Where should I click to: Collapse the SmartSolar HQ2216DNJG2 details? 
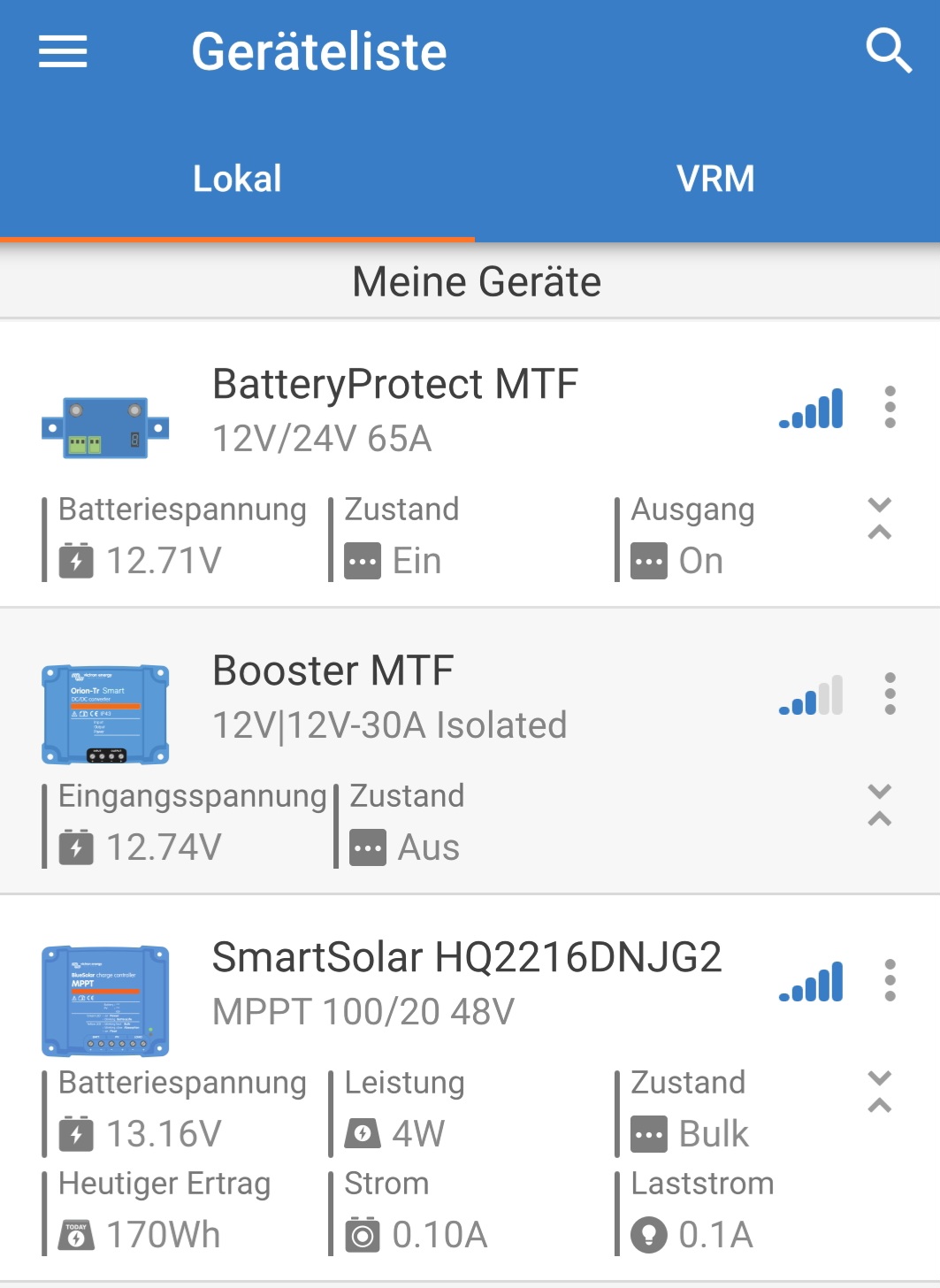click(x=879, y=1092)
